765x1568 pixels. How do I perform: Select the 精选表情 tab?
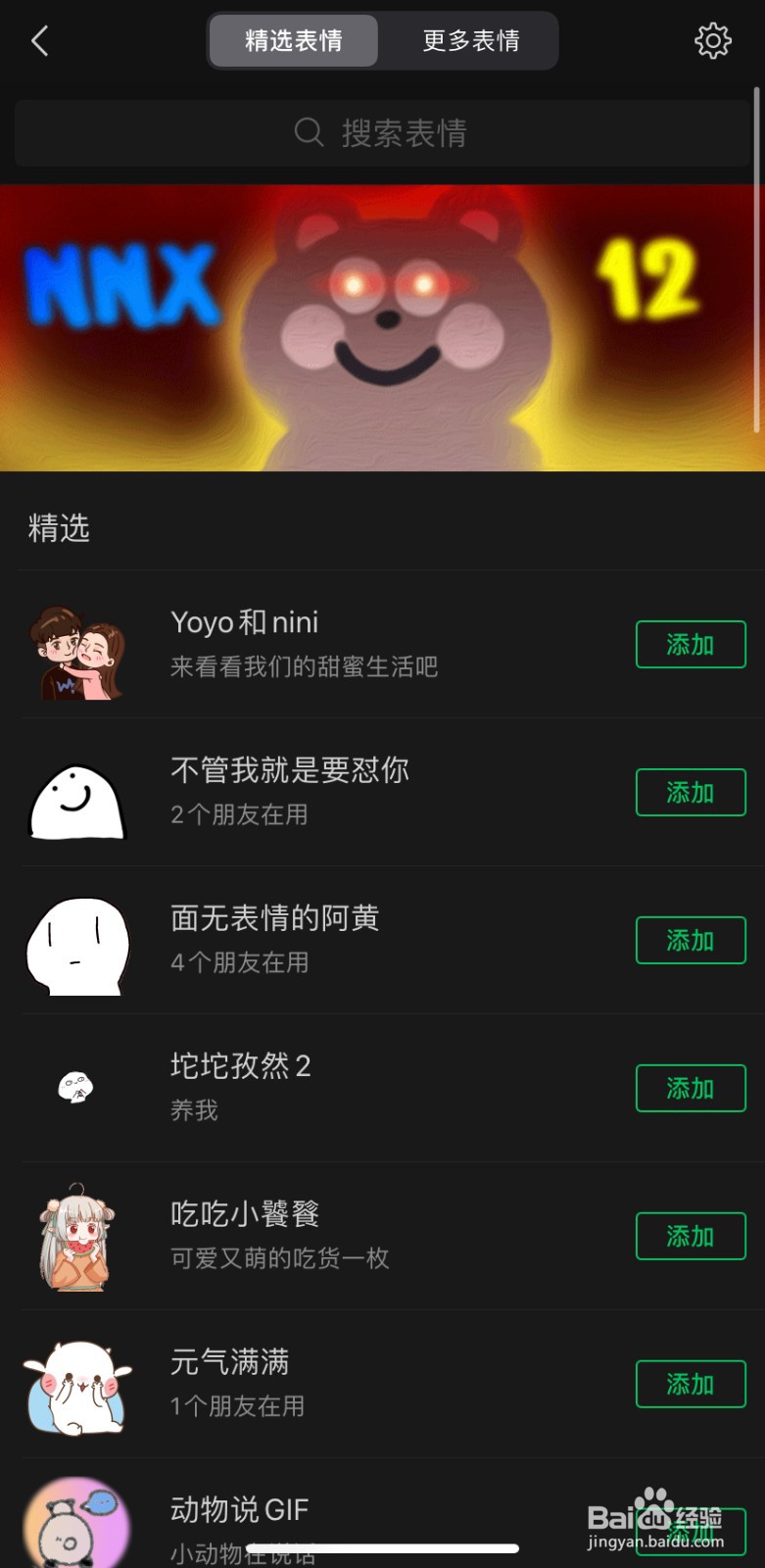click(293, 41)
